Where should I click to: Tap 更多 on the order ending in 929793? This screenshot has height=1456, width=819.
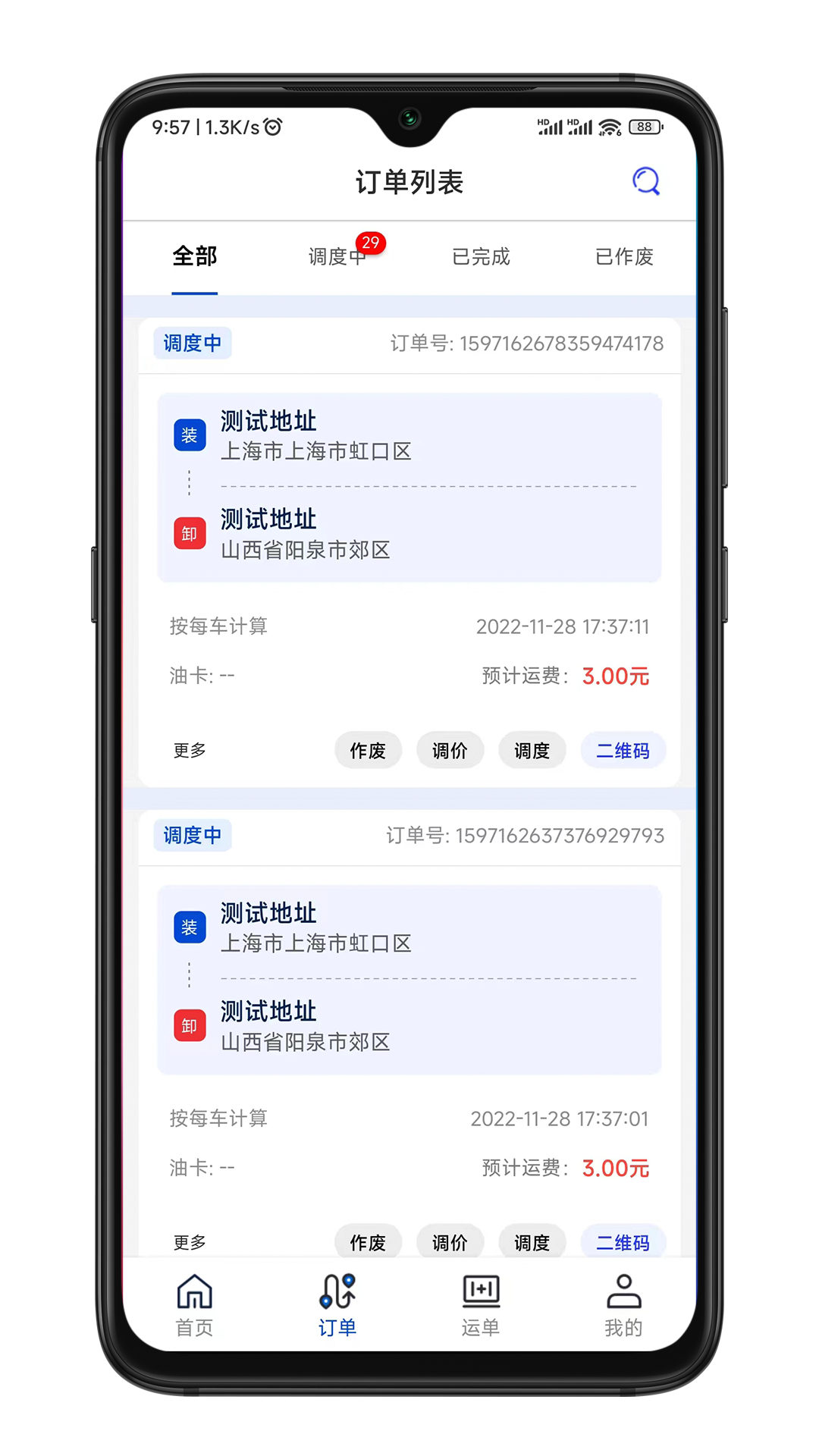pos(190,1241)
